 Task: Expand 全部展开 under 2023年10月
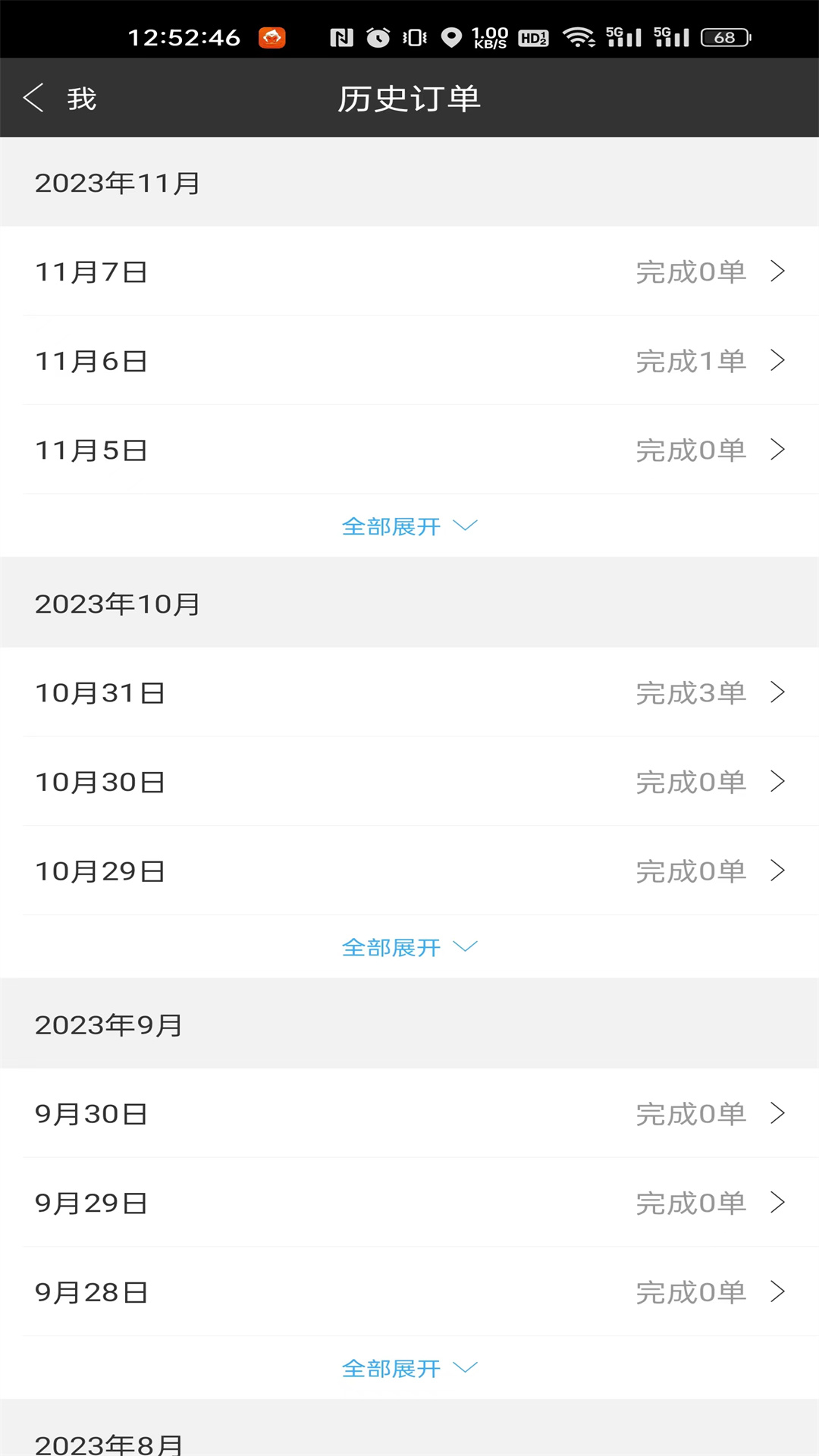point(409,946)
